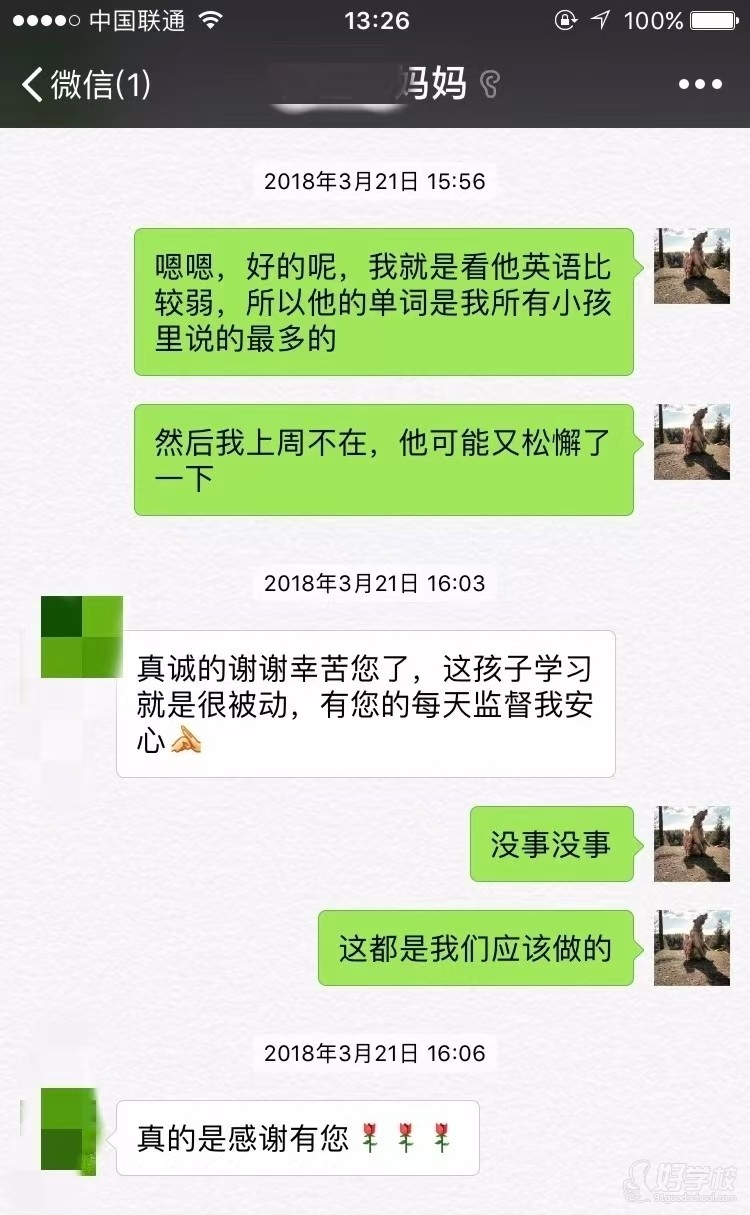The image size is (750, 1215).
Task: Tap the avatar beside "嗯嗯，好的呢" message
Action: (692, 266)
